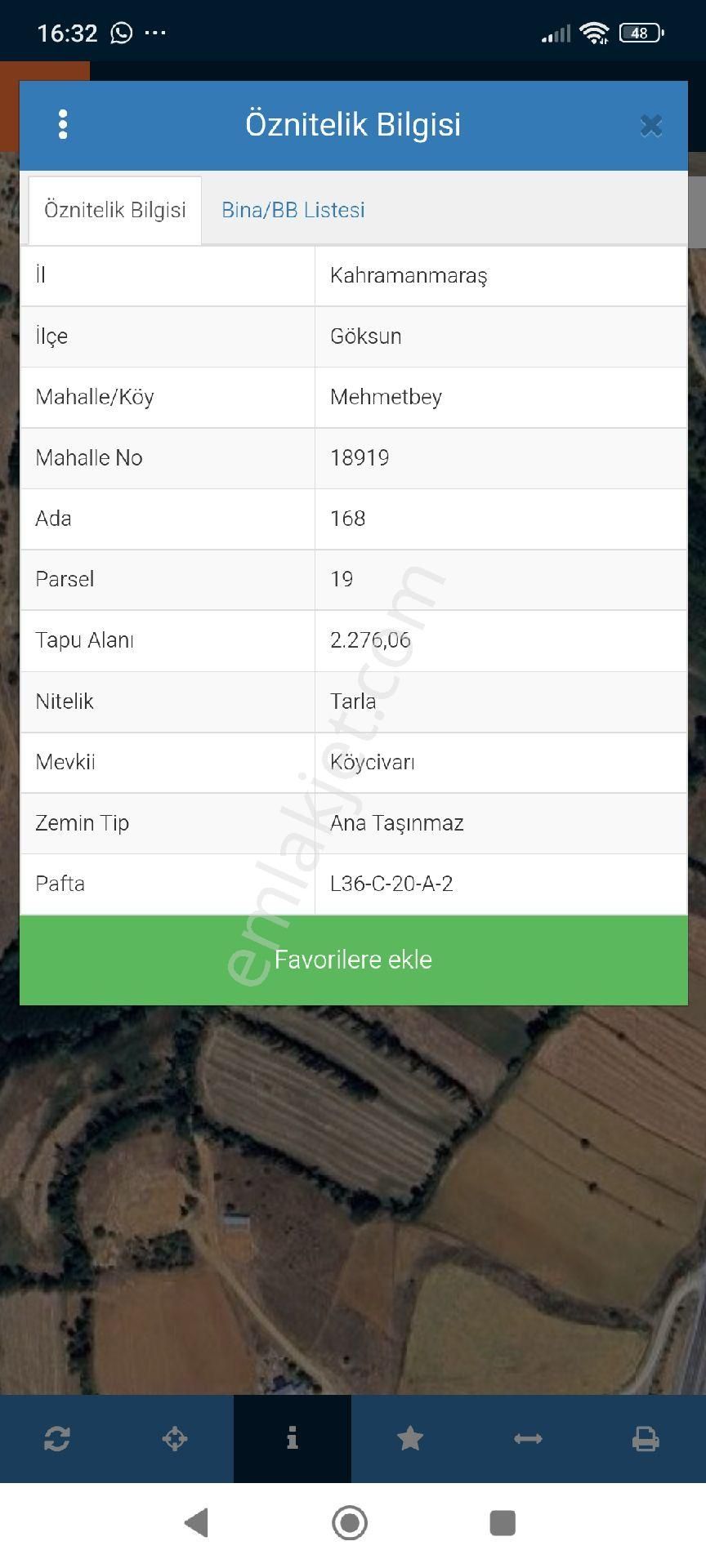This screenshot has width=706, height=1568.
Task: Open favorites with the star icon
Action: [x=409, y=1438]
